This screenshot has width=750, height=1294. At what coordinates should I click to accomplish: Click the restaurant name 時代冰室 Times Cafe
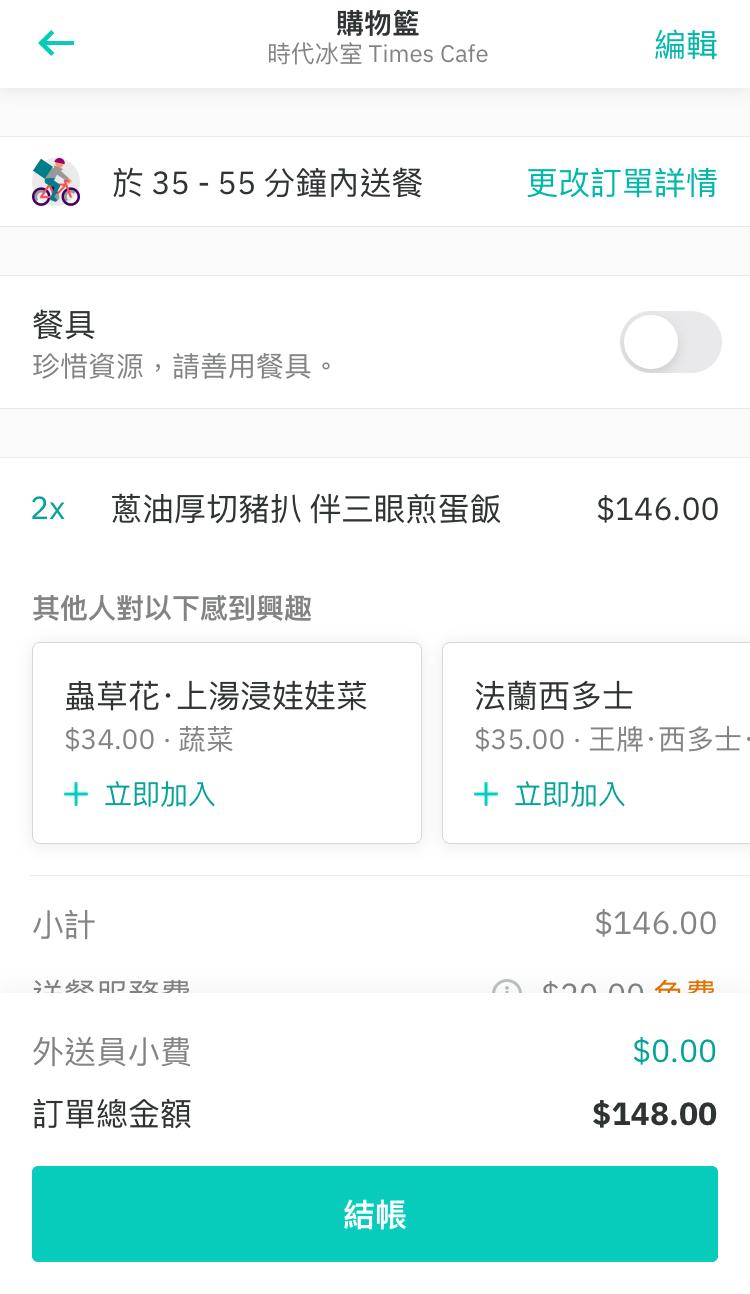(379, 54)
